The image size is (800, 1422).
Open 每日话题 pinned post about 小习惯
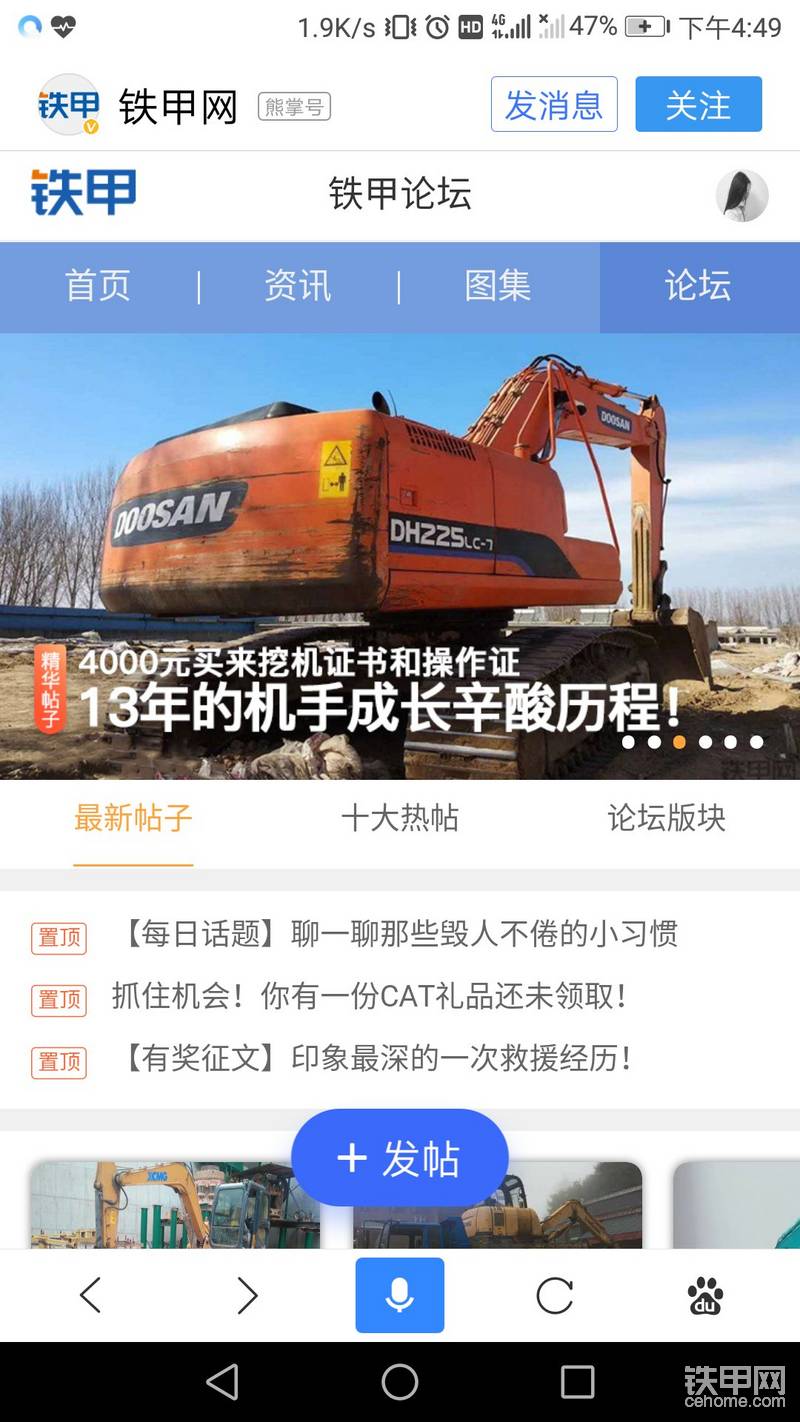coord(398,934)
